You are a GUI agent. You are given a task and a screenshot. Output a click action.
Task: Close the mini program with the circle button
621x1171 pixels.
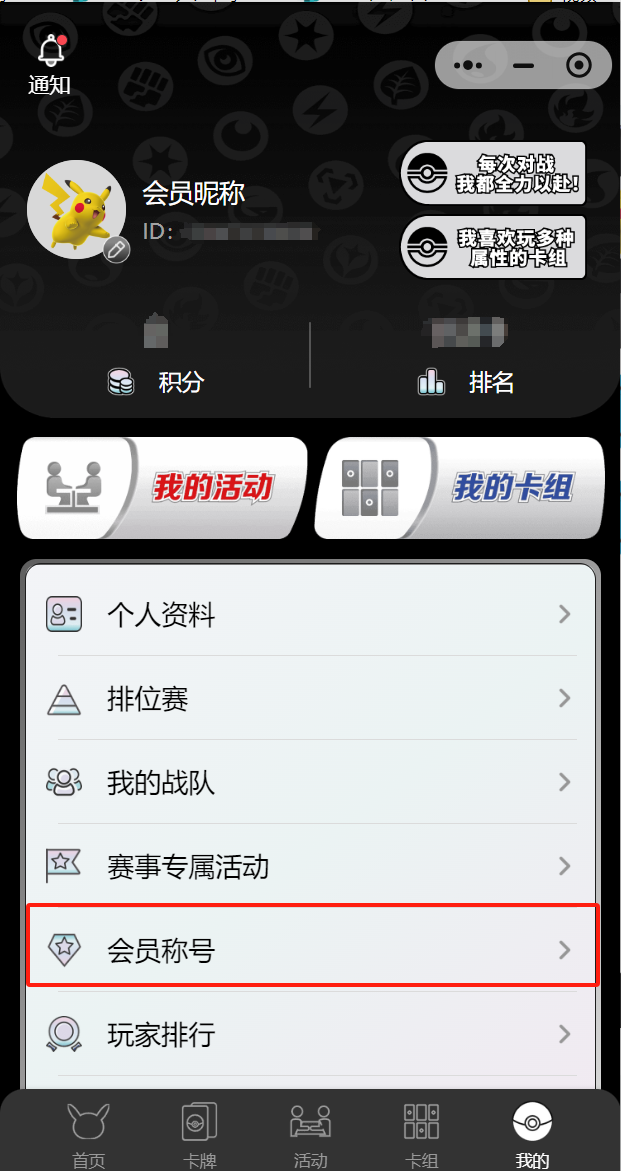coord(578,66)
